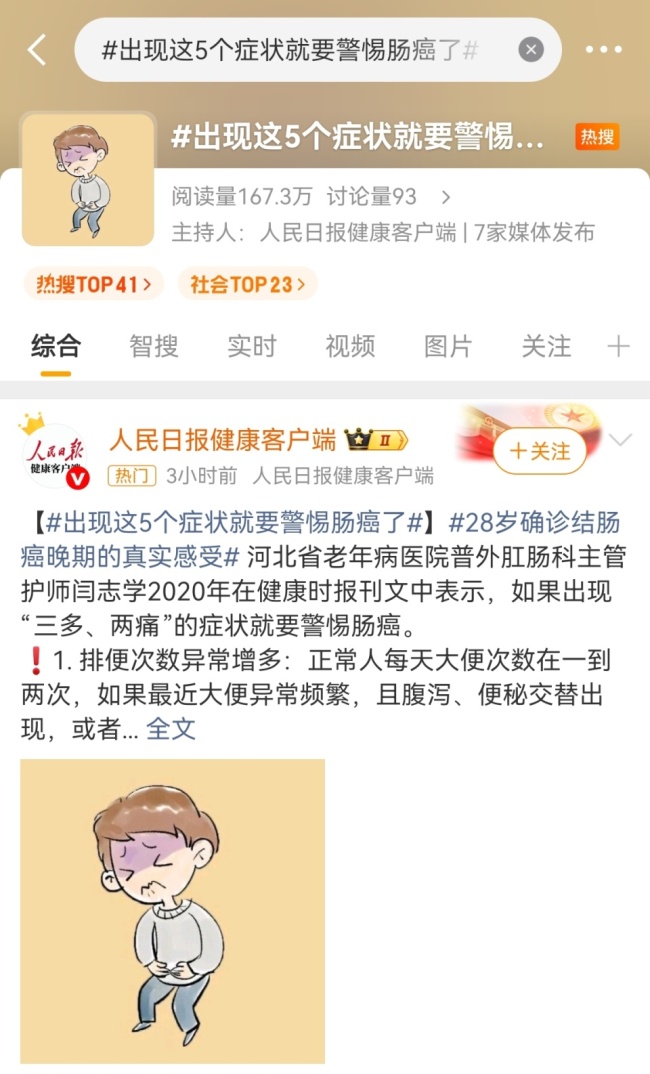Switch to the 图片 tab
The image size is (650, 1074).
(448, 347)
